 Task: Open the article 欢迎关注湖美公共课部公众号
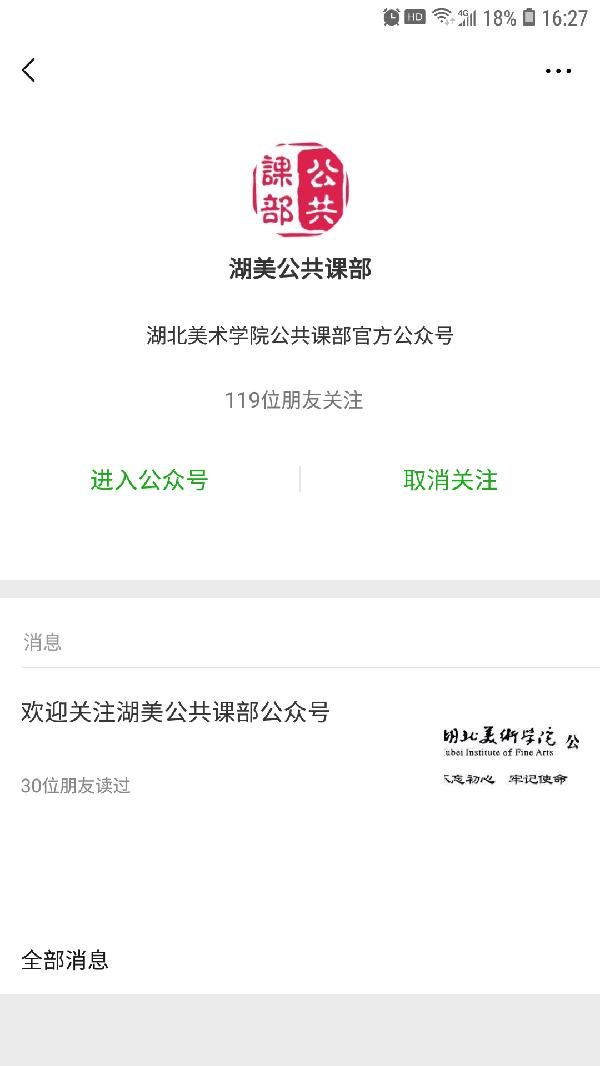pyautogui.click(x=176, y=713)
